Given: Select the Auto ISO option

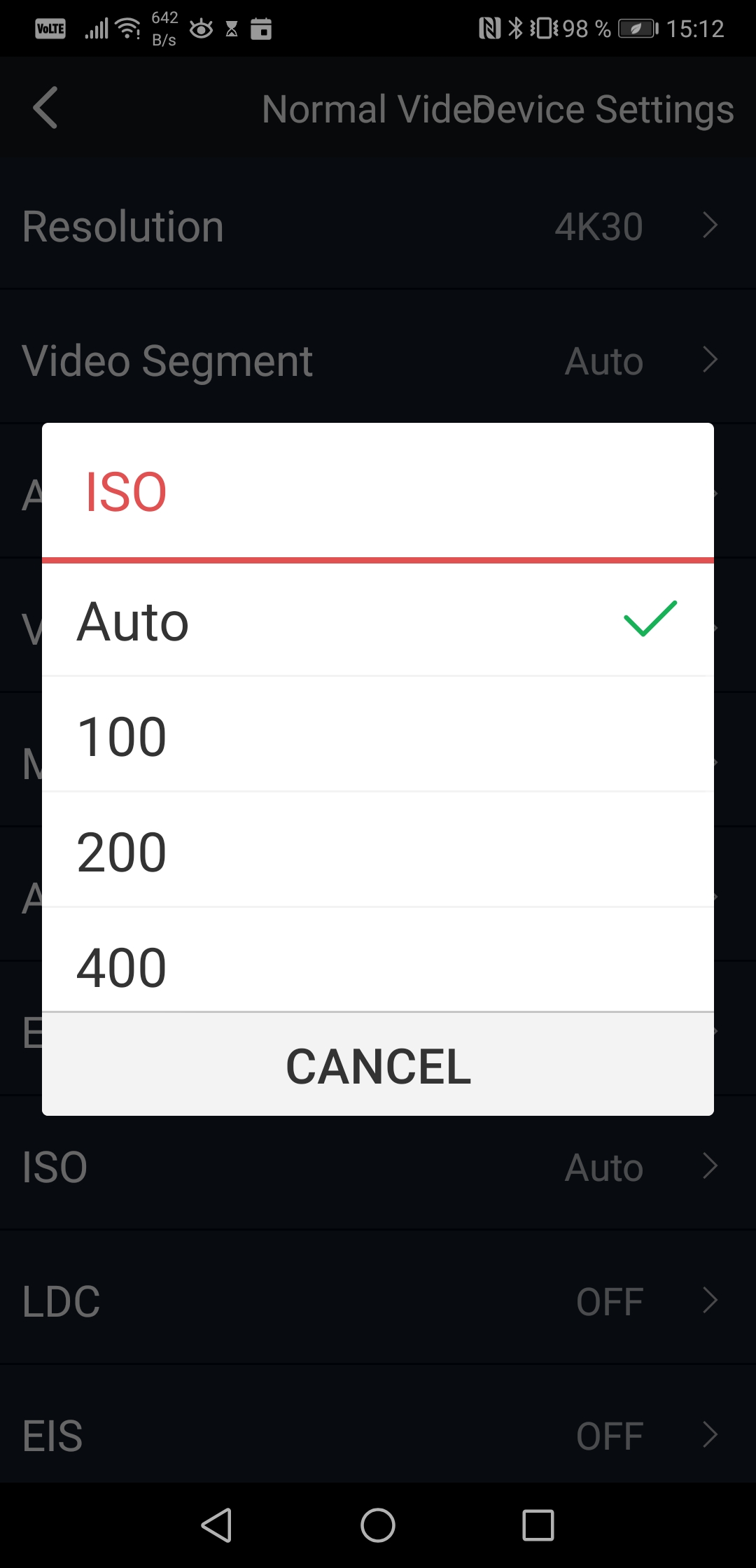Looking at the screenshot, I should coord(378,620).
